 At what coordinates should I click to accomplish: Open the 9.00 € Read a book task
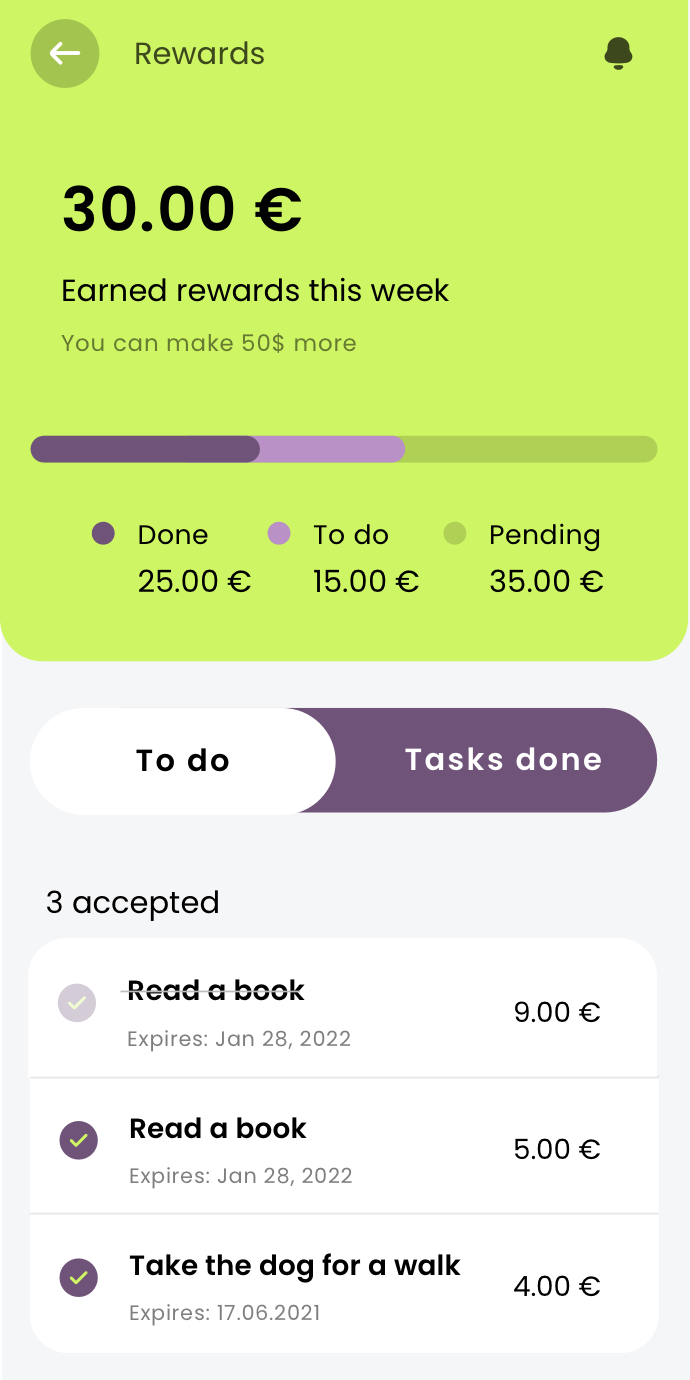point(344,1008)
